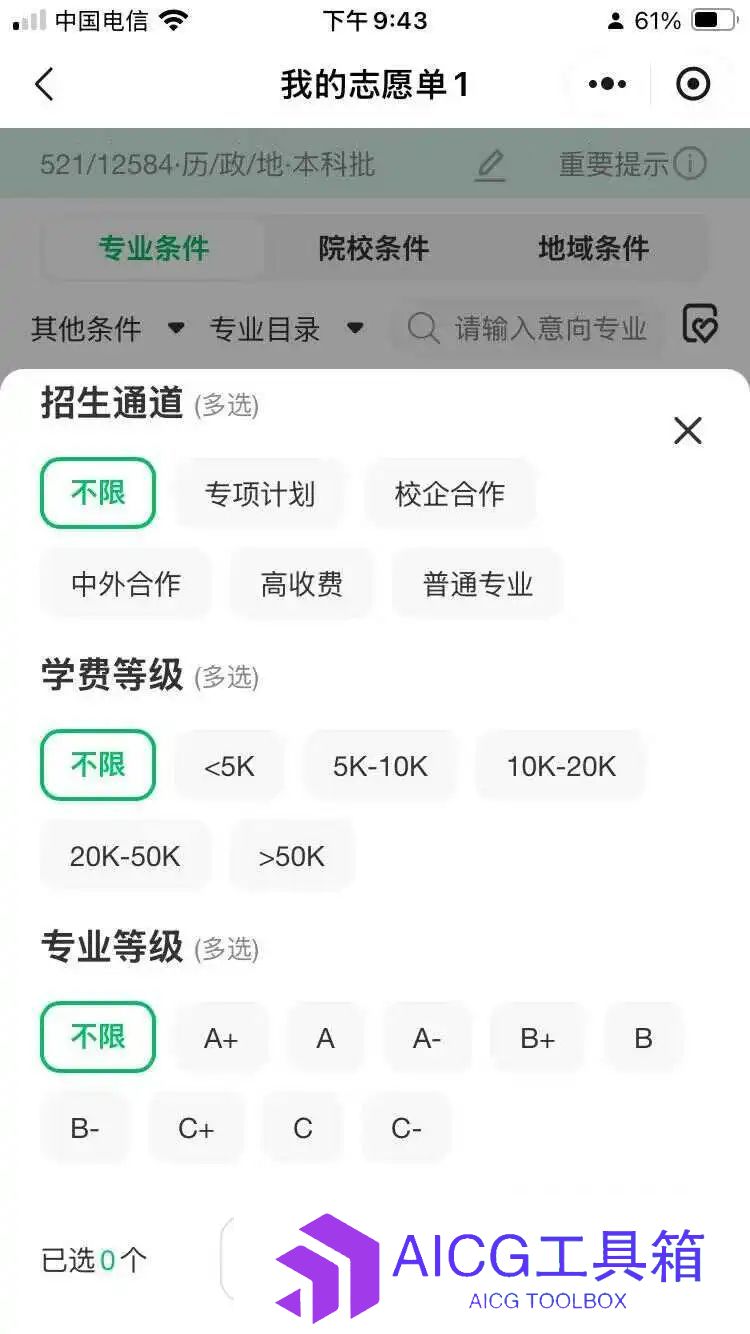Select major grade A-
Screen dimensions: 750x1334
tap(427, 1039)
